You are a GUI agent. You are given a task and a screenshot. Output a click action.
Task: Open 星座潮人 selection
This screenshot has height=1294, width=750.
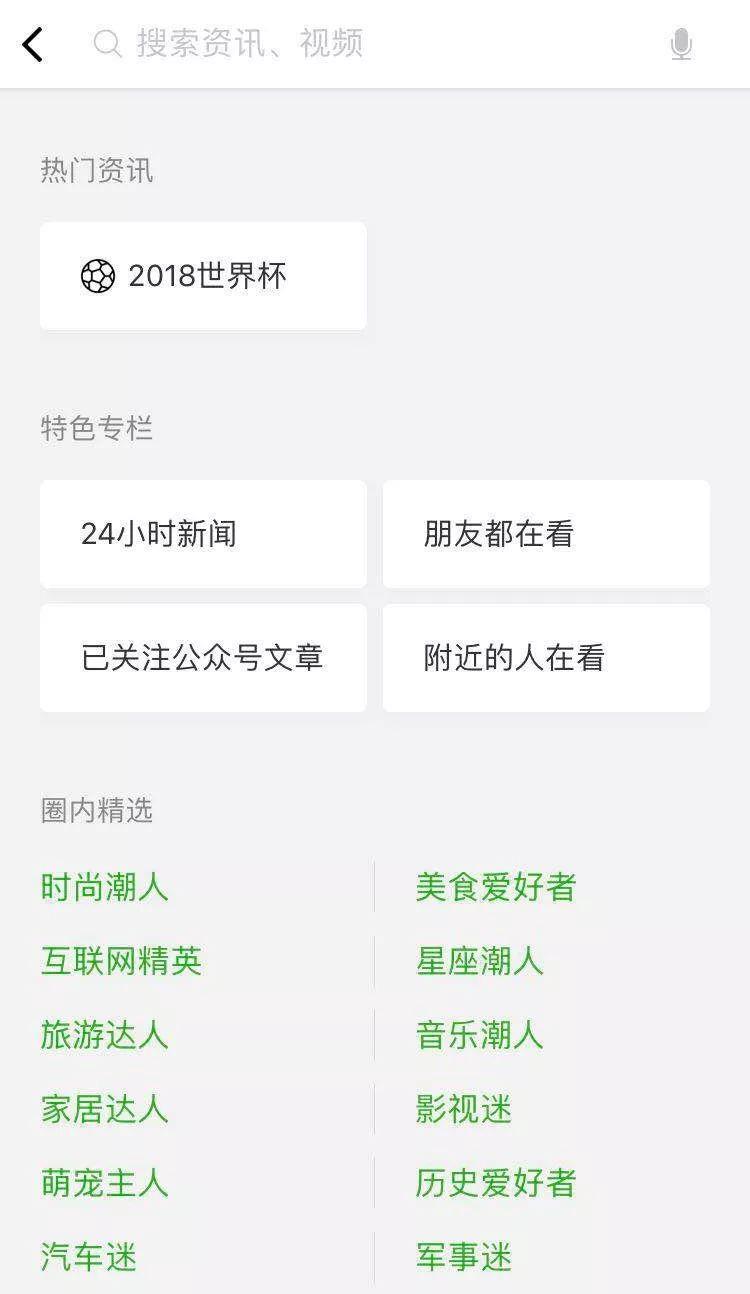coord(480,961)
